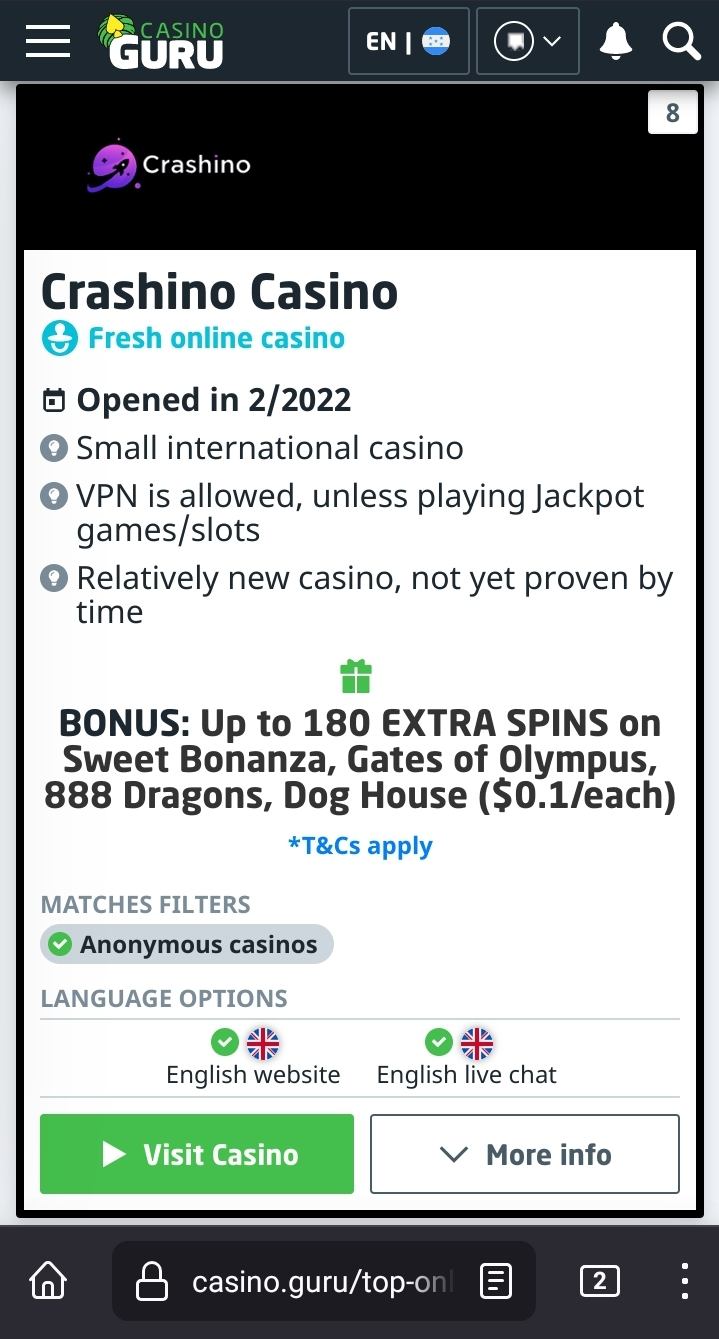Enable reader mode for this page
The width and height of the screenshot is (719, 1339).
(496, 1281)
